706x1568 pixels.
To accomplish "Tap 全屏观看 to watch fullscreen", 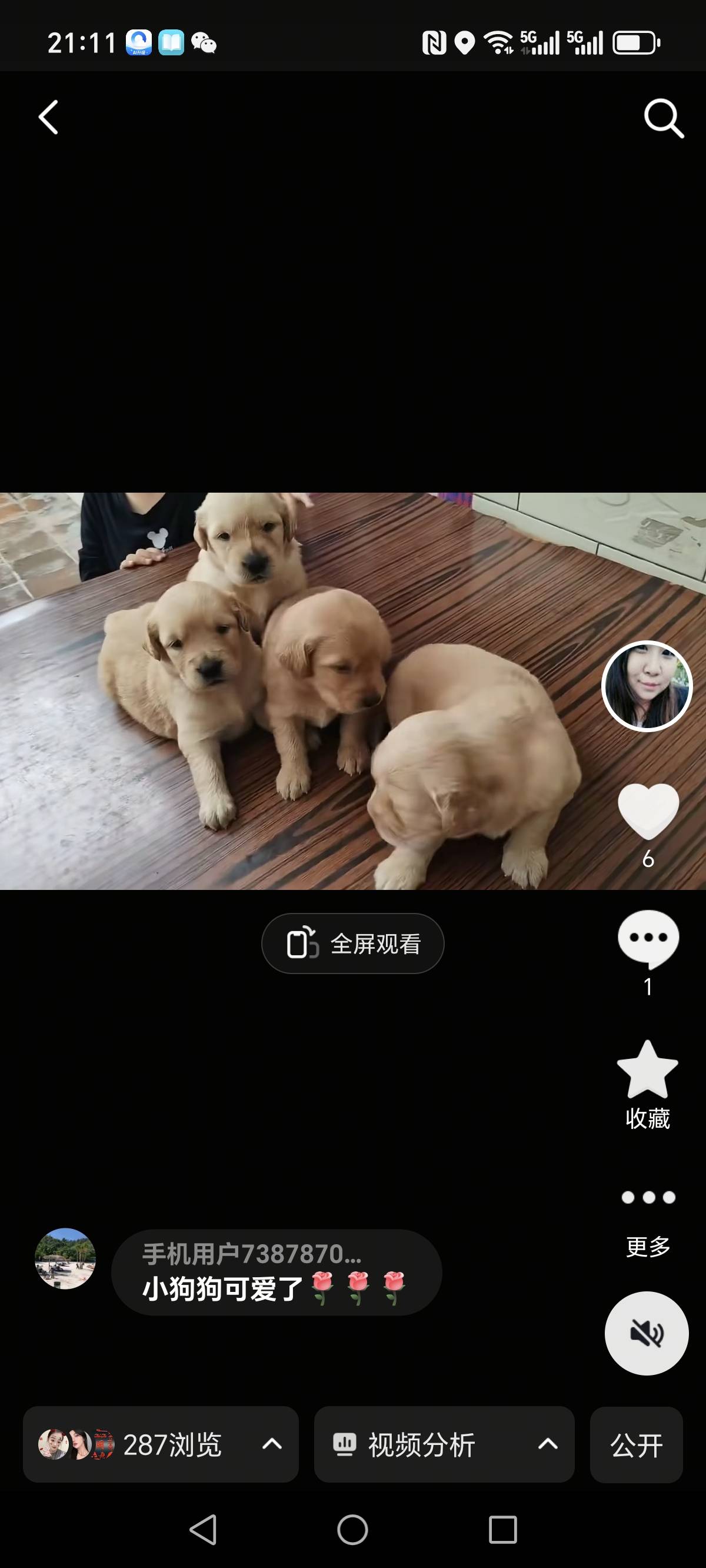I will (x=353, y=944).
